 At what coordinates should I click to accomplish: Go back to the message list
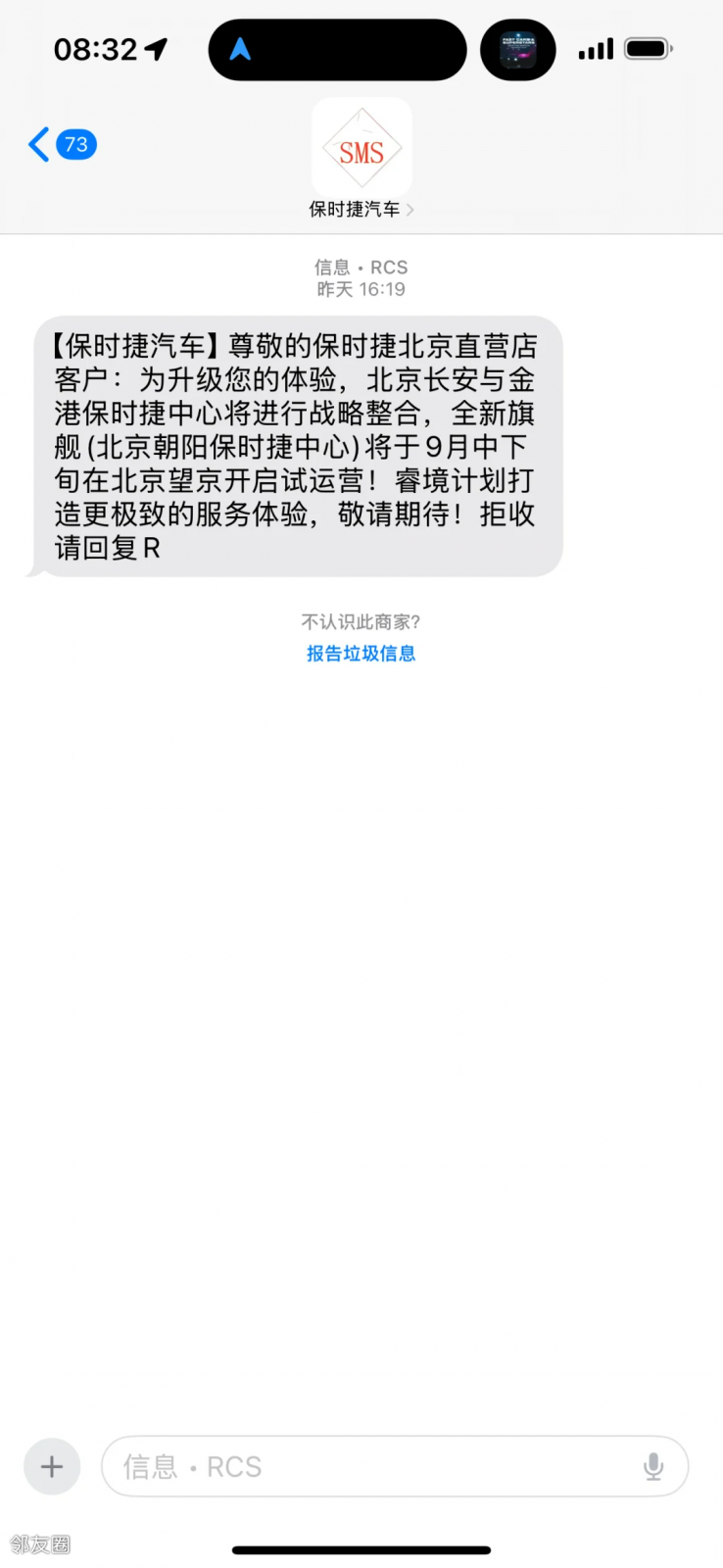59,145
